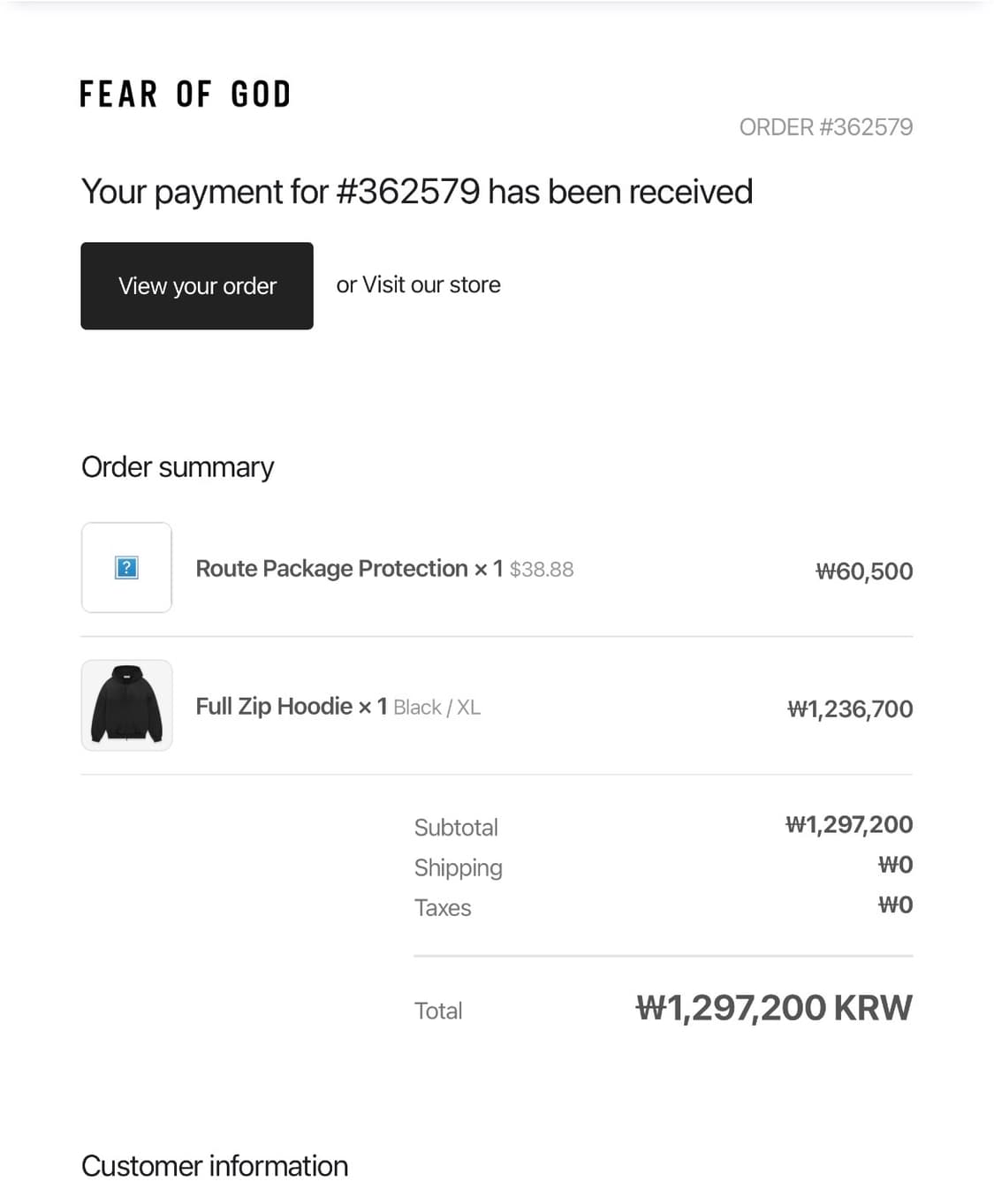The height and width of the screenshot is (1204, 994).
Task: Click the Black / XL variant text
Action: click(436, 708)
